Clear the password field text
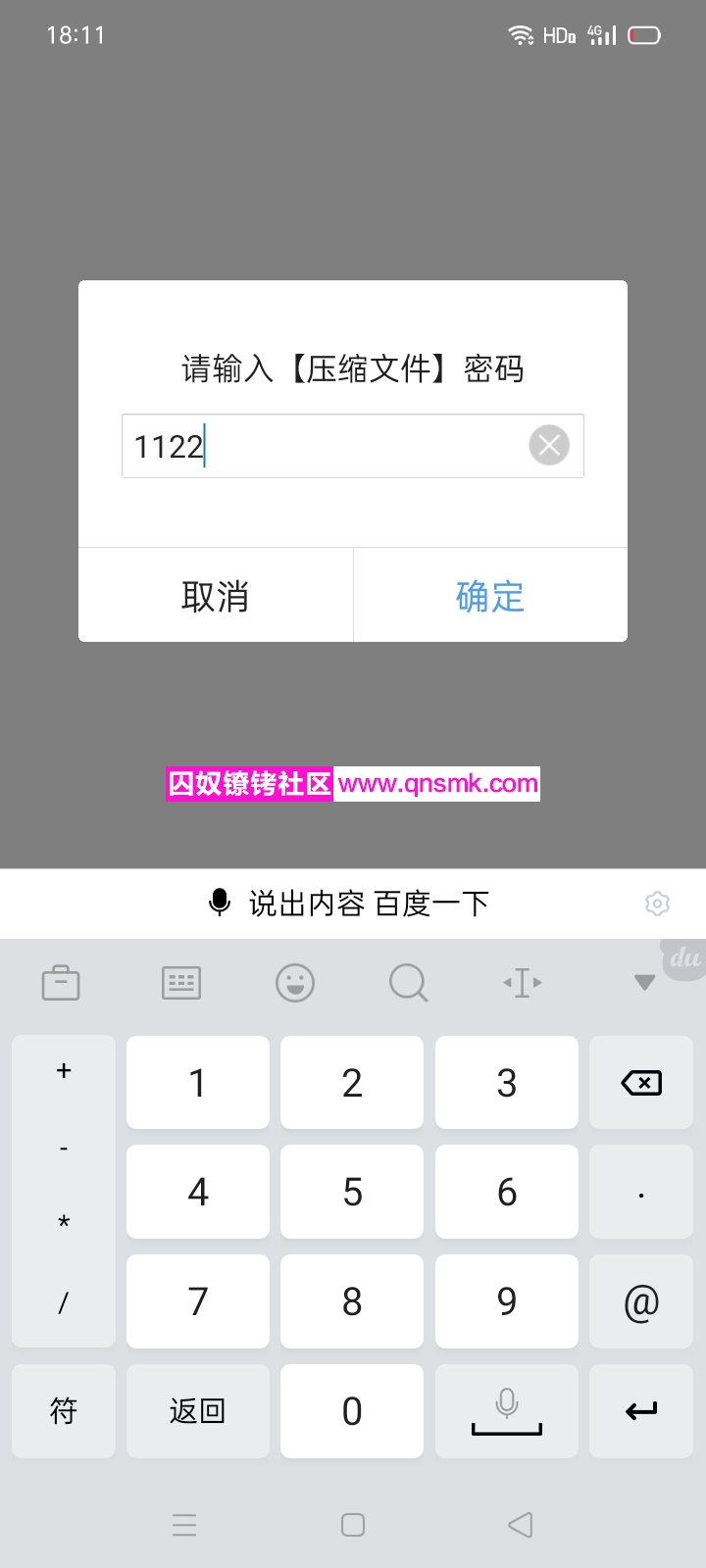 (549, 445)
